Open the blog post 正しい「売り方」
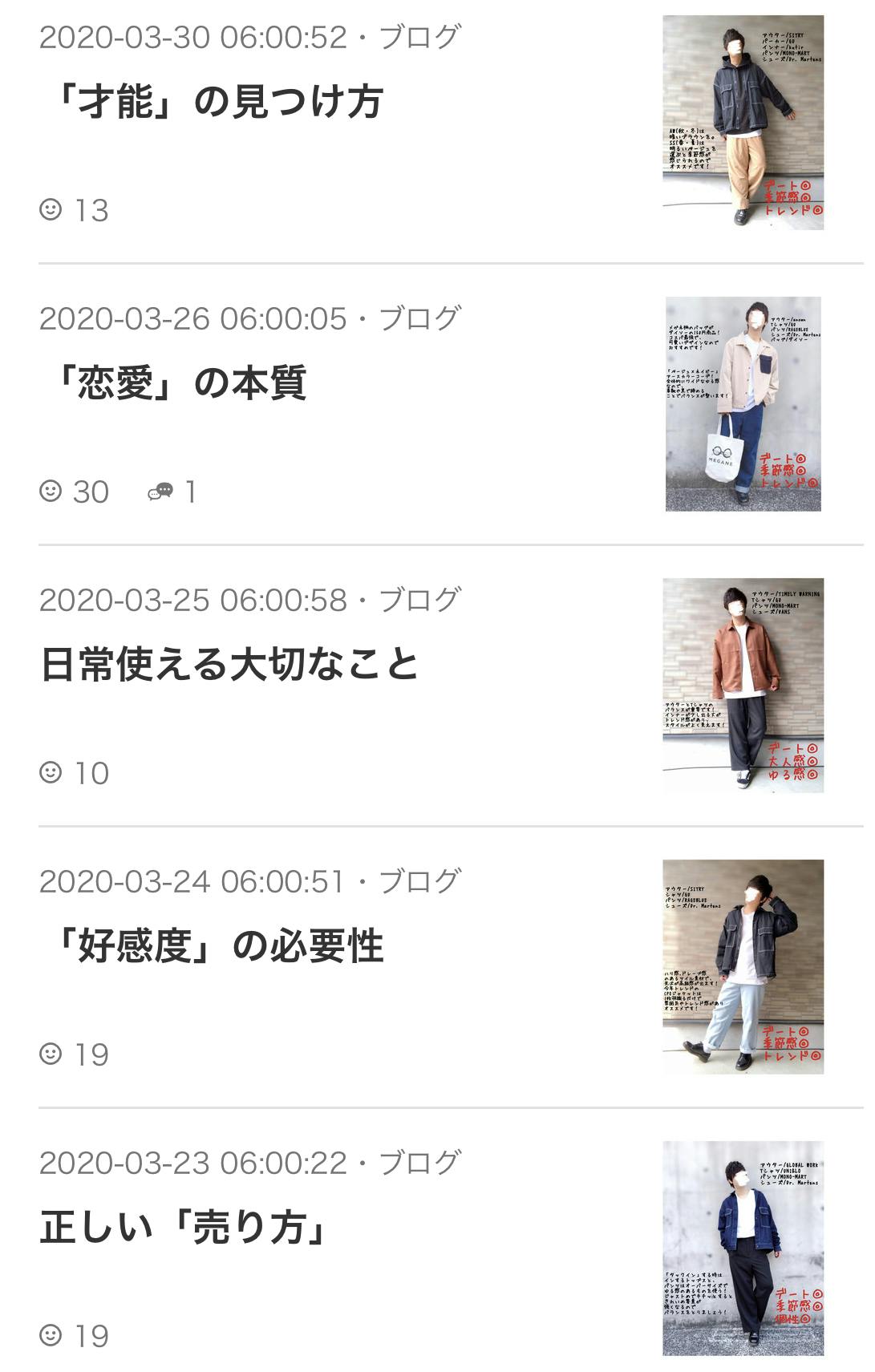The image size is (875, 1372). 184,1228
